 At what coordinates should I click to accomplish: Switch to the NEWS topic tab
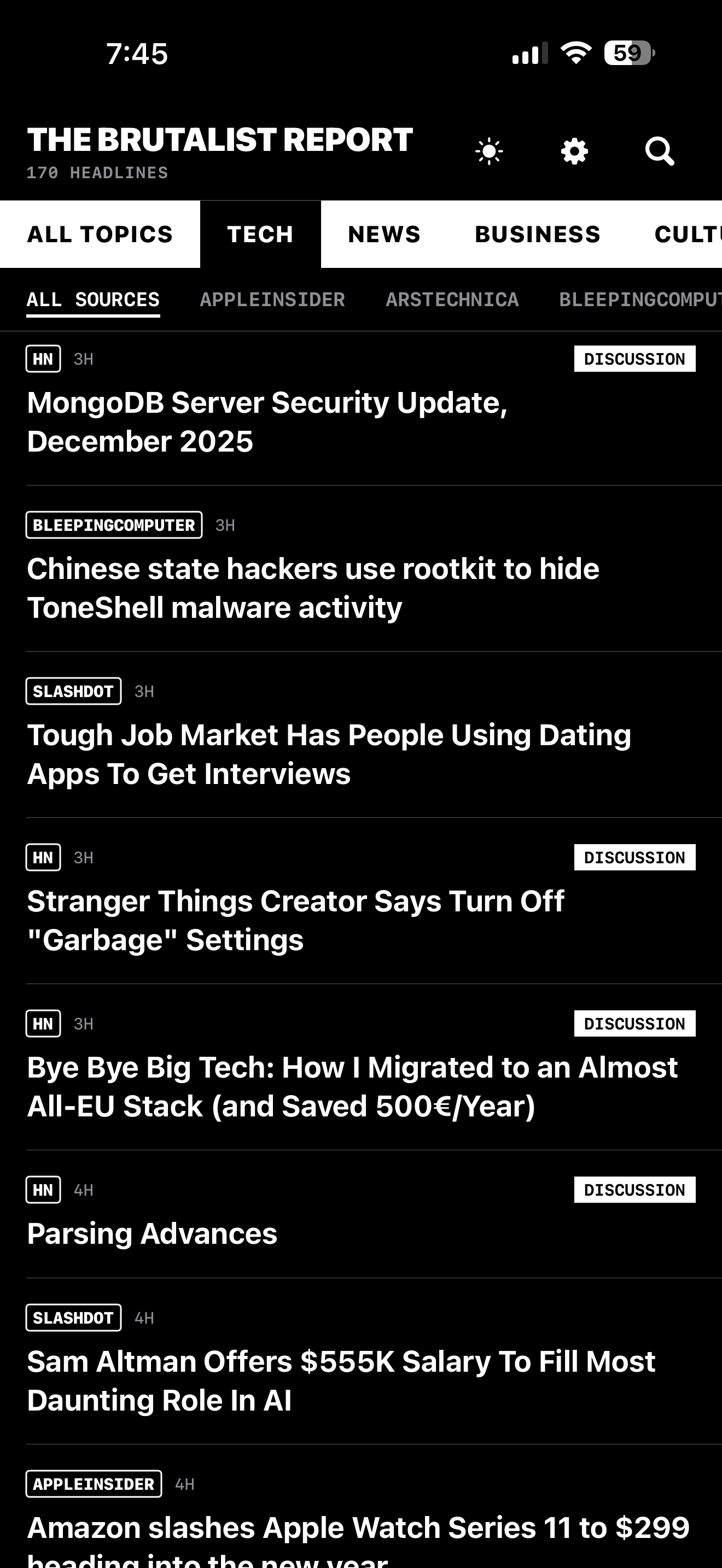[x=383, y=234]
